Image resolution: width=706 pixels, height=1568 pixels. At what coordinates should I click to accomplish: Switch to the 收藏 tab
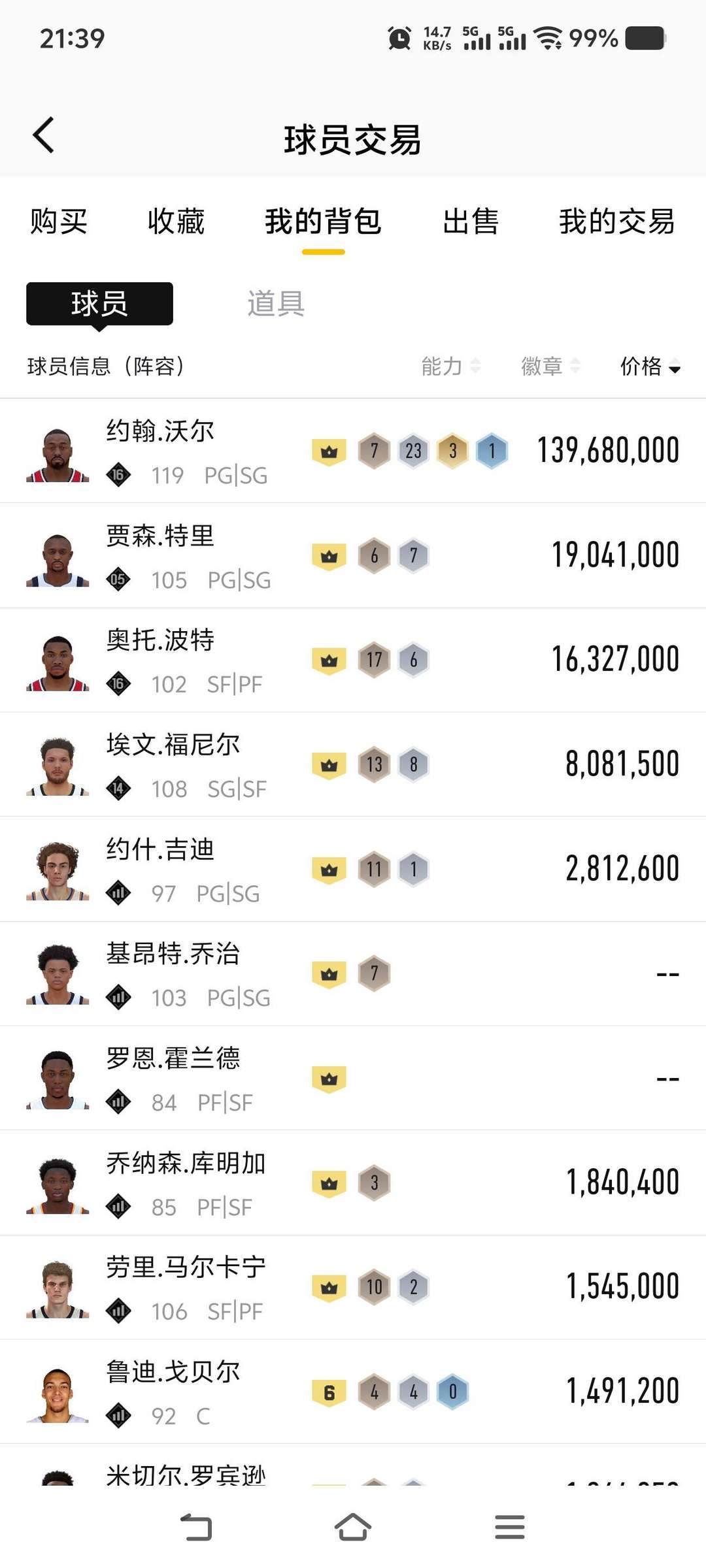[x=176, y=221]
